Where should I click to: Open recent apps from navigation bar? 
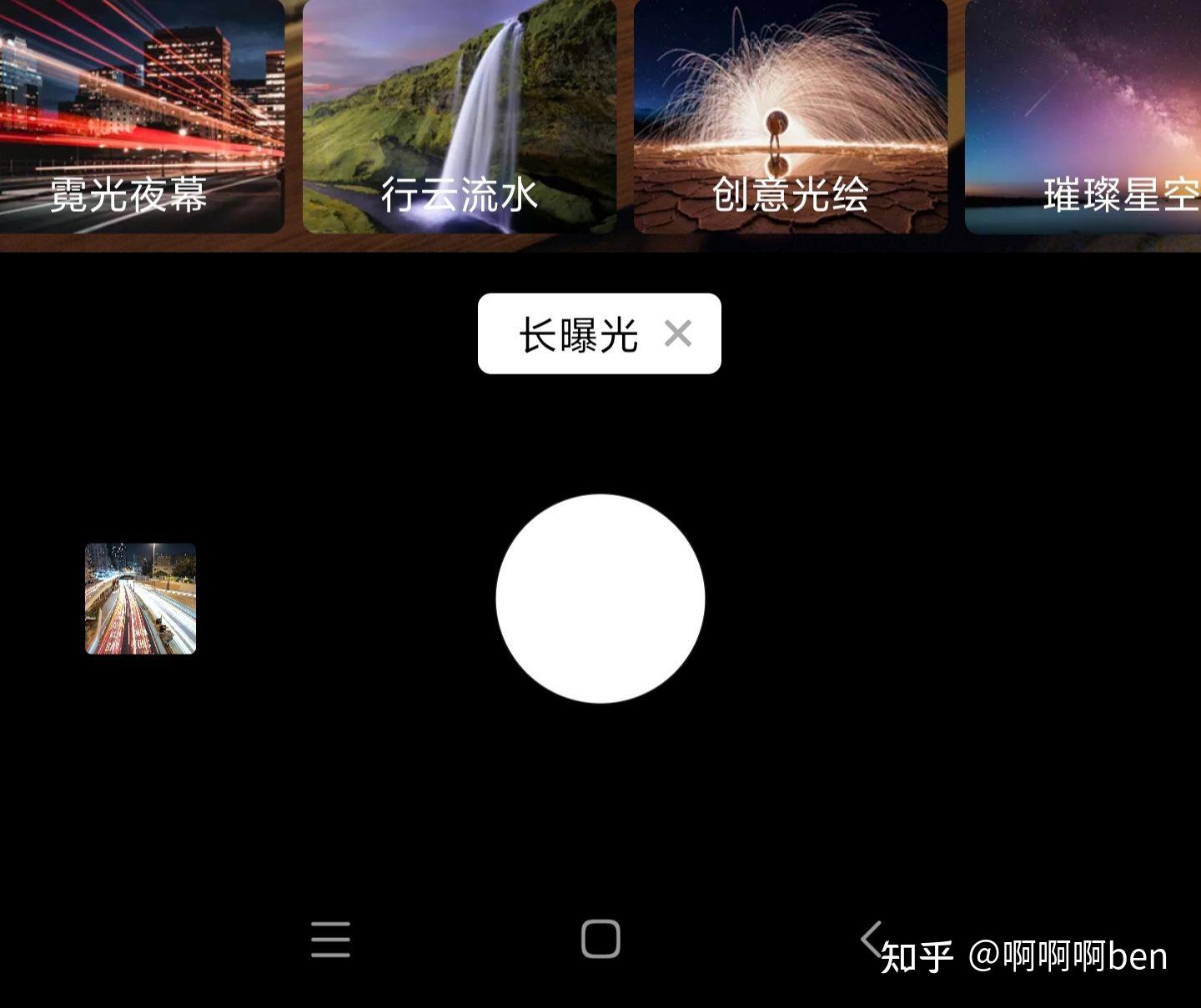click(x=330, y=940)
